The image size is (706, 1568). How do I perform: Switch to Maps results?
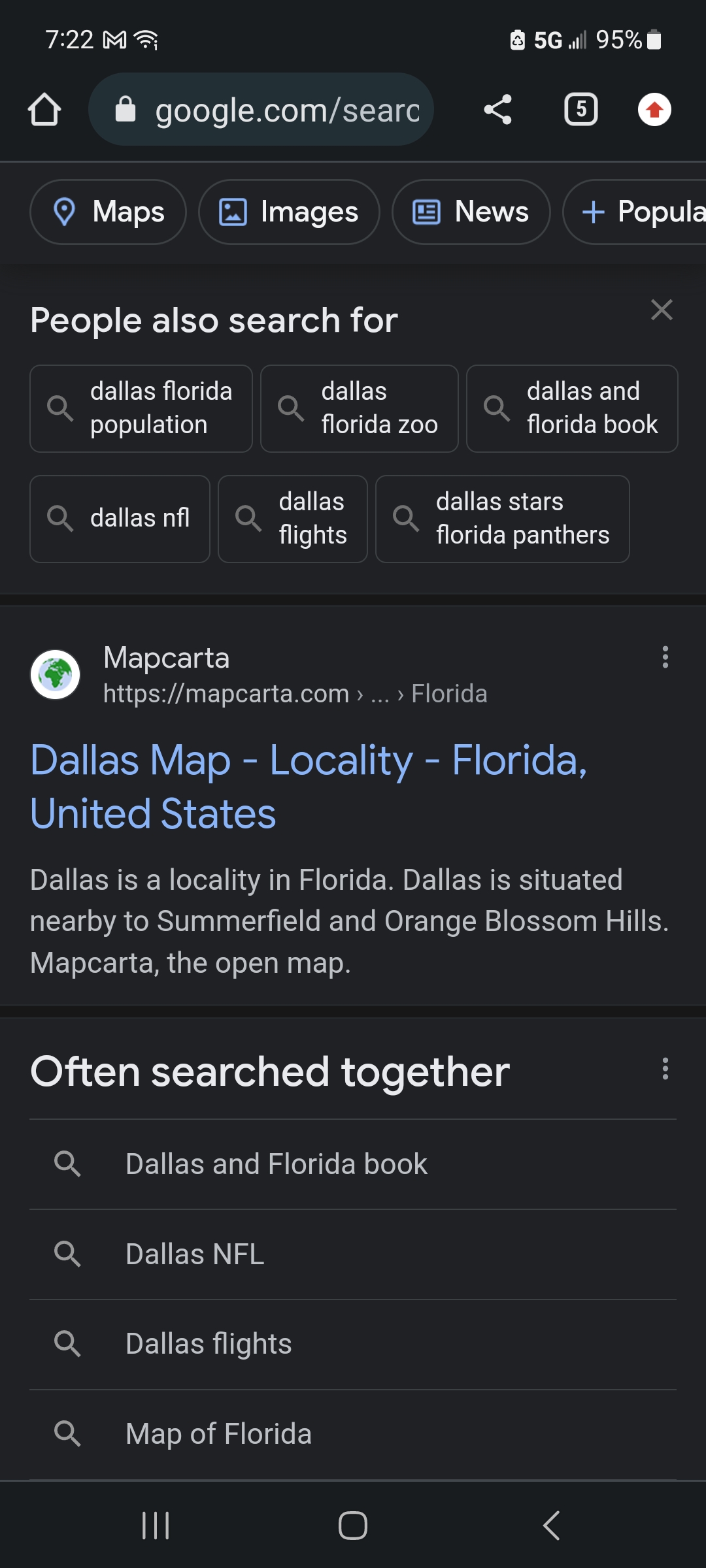coord(109,212)
